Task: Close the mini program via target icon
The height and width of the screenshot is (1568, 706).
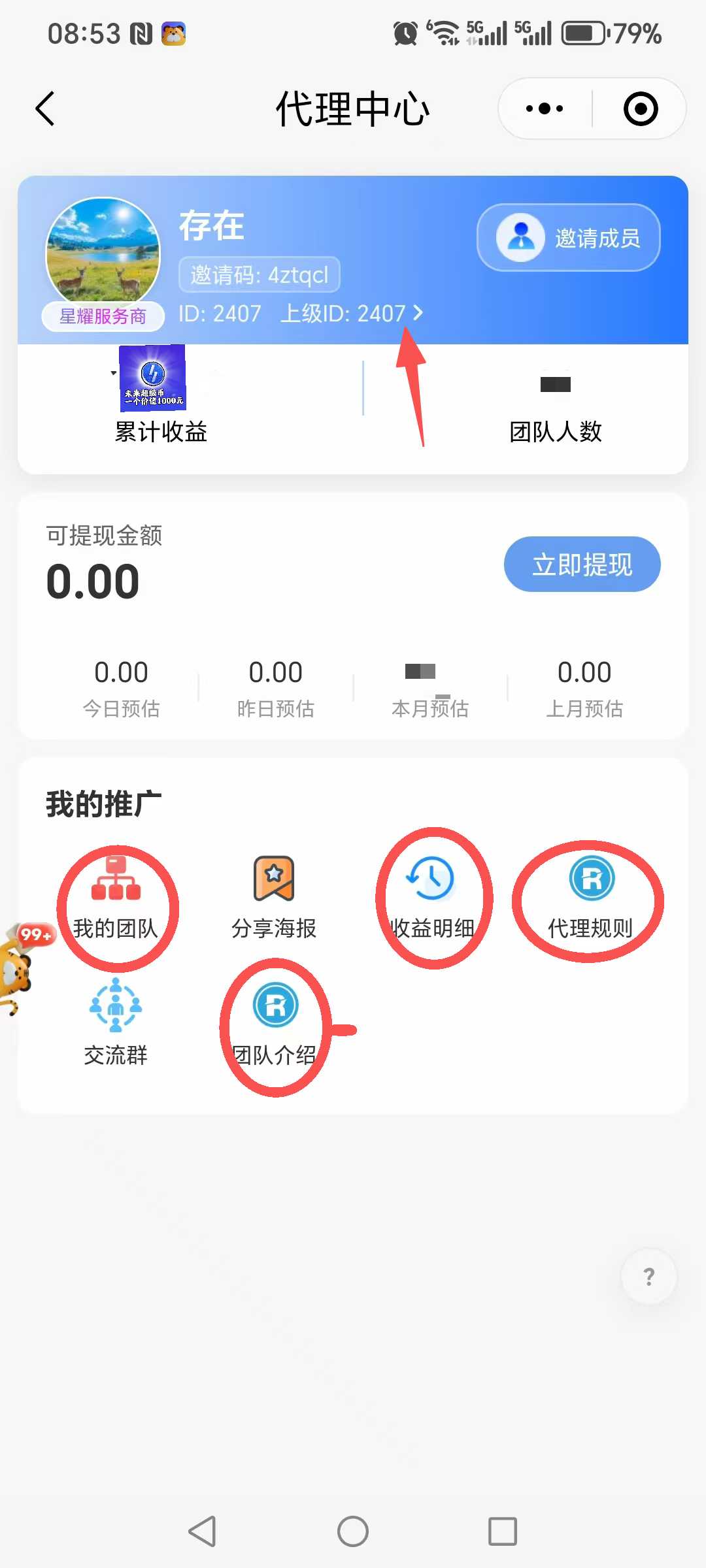Action: (x=640, y=108)
